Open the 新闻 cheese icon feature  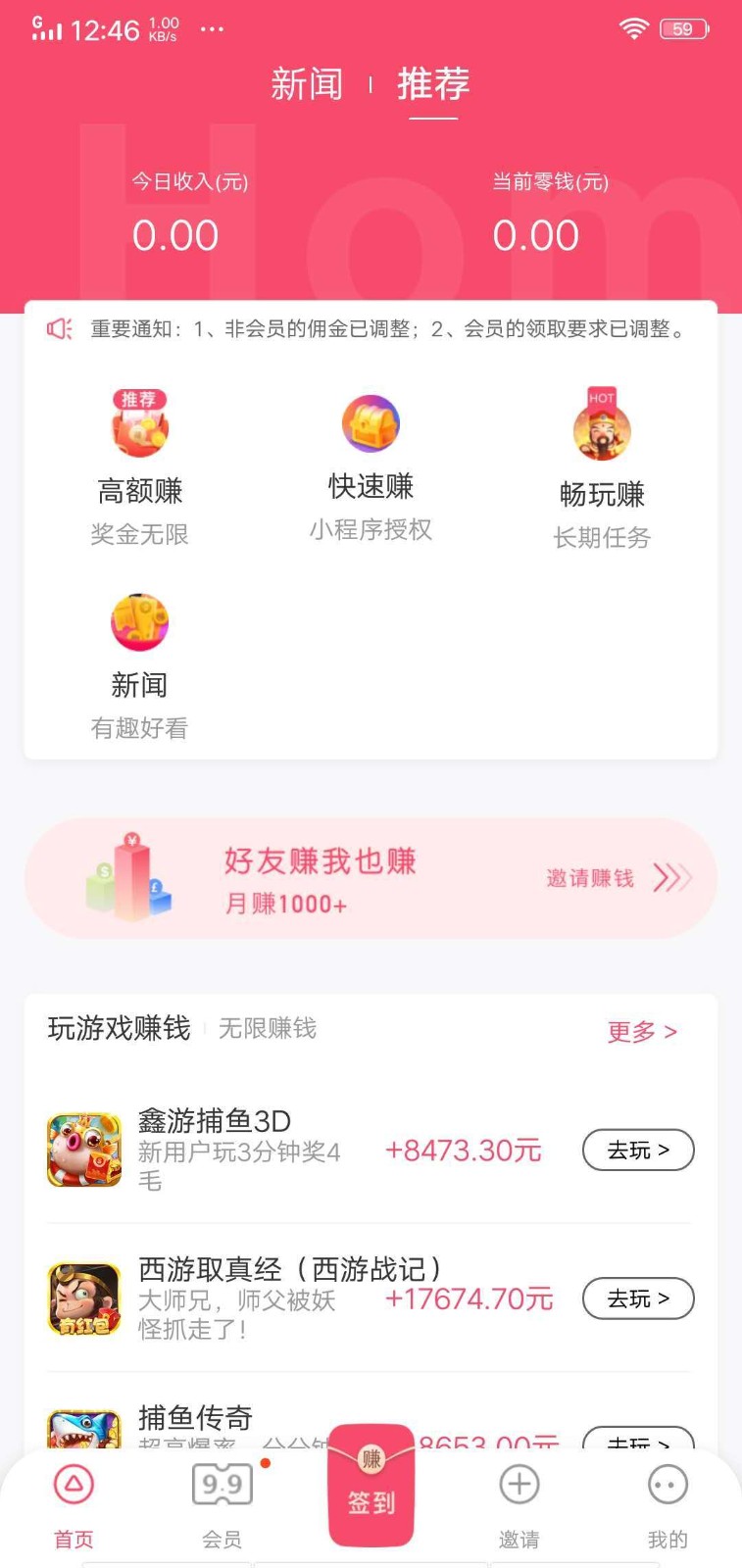point(139,621)
